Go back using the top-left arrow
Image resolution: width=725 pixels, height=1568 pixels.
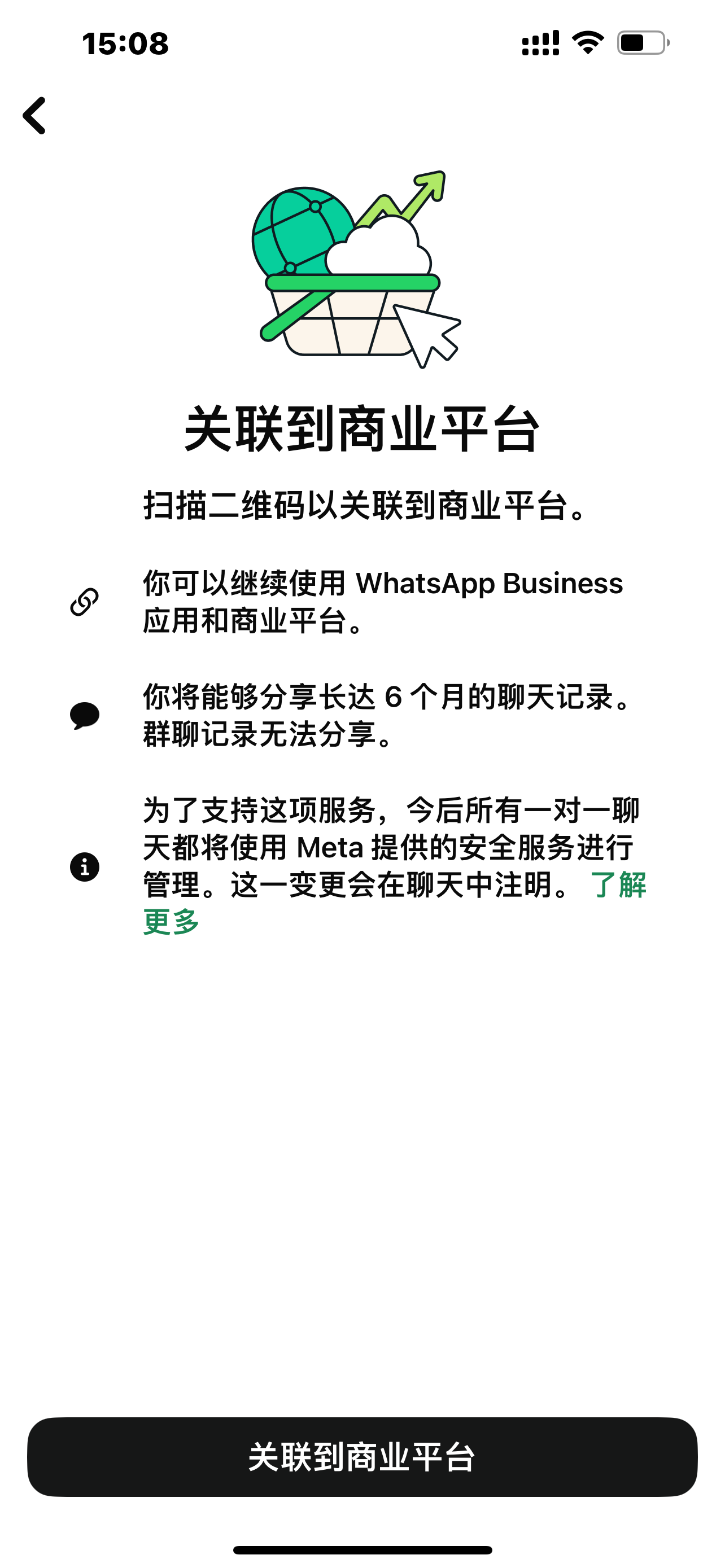point(34,116)
